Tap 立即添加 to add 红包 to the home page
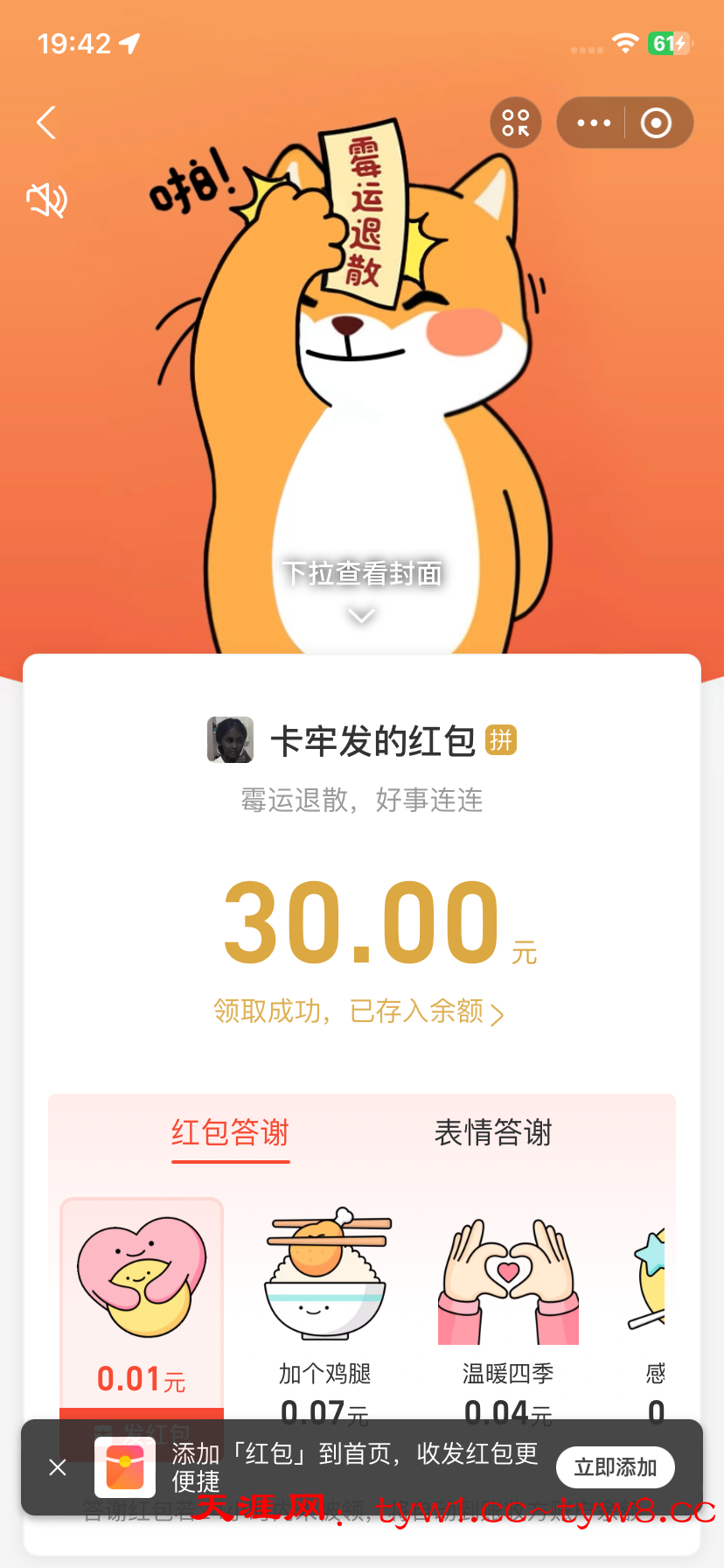724x1568 pixels. (615, 1467)
